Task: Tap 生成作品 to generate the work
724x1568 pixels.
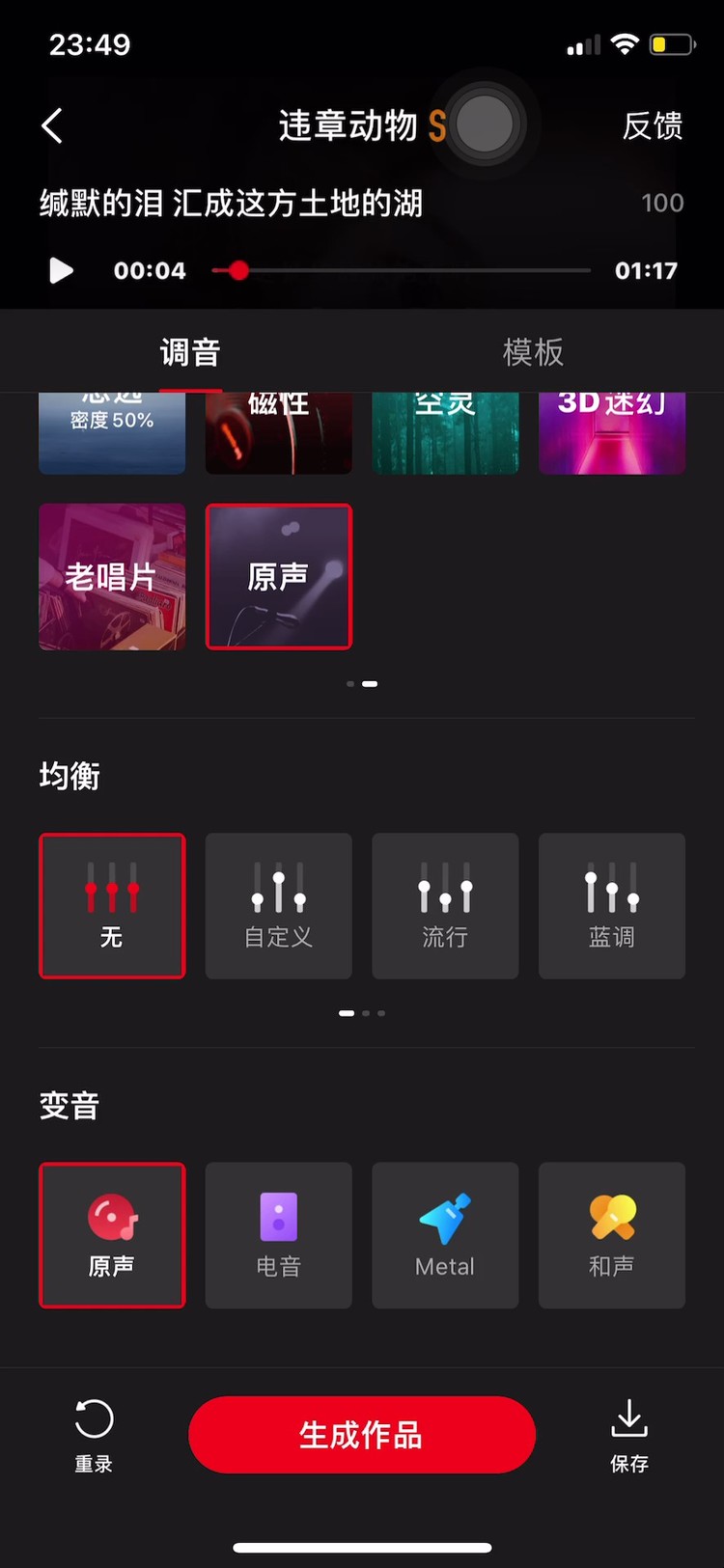Action: [x=361, y=1435]
